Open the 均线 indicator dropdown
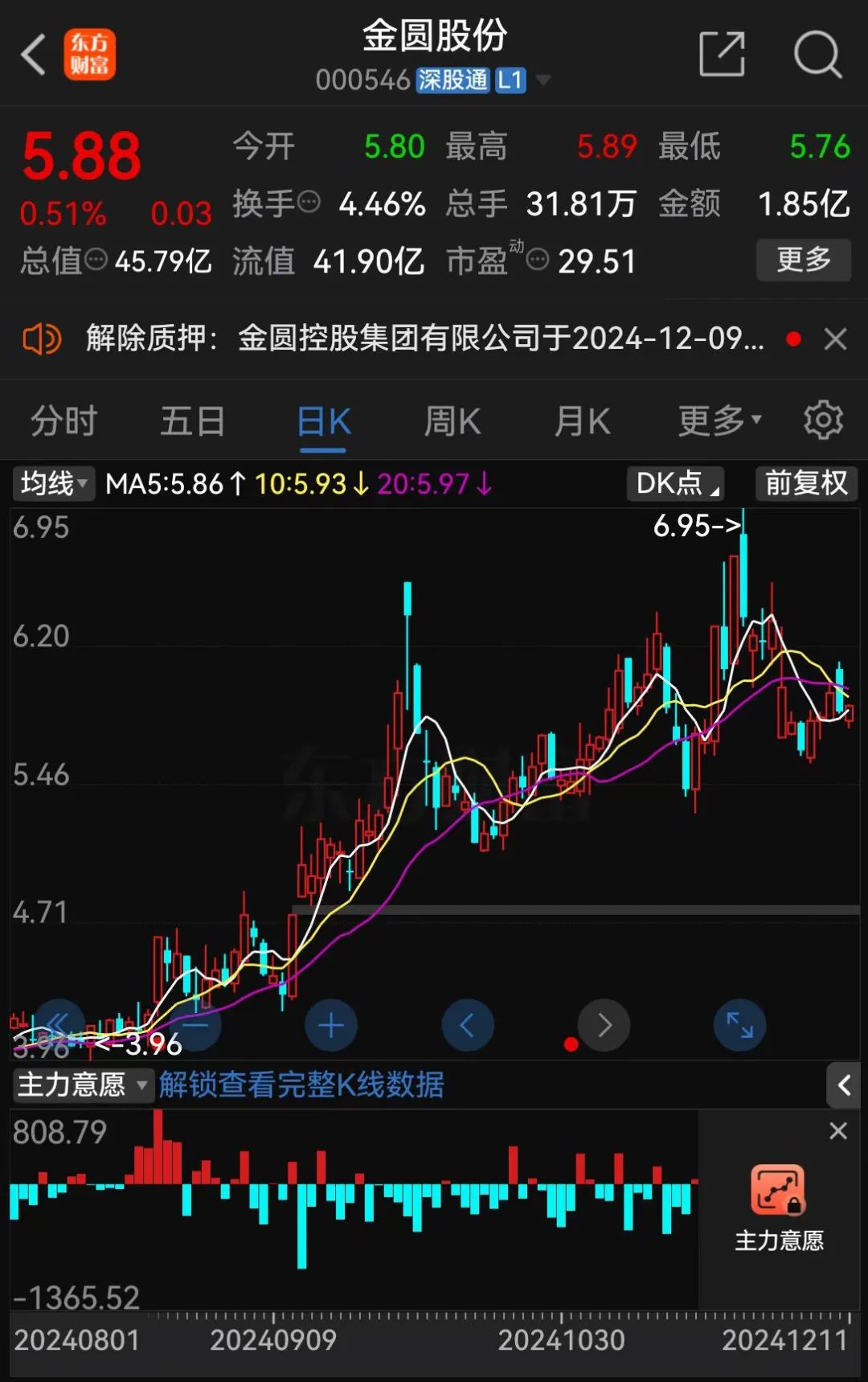 [53, 483]
